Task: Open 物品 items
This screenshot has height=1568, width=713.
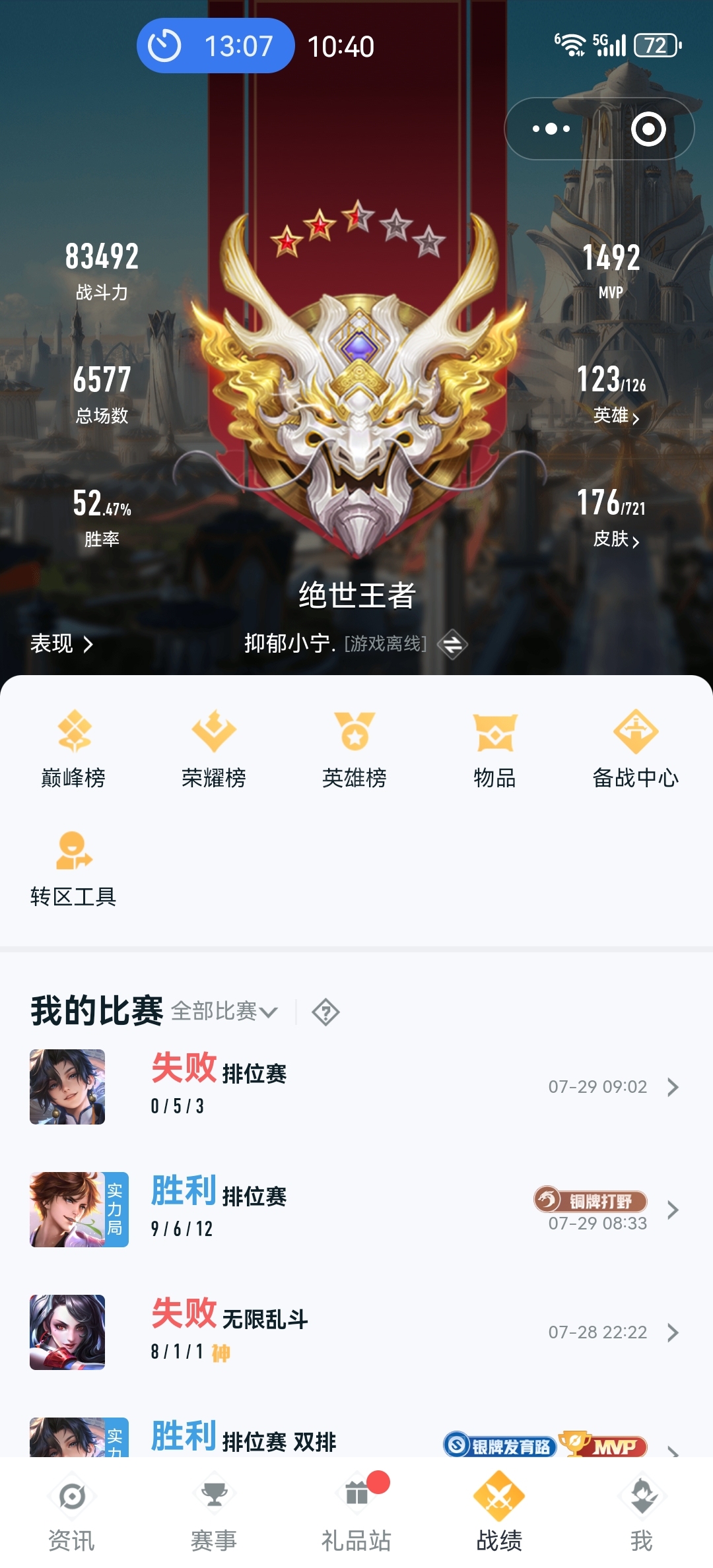Action: [x=494, y=749]
